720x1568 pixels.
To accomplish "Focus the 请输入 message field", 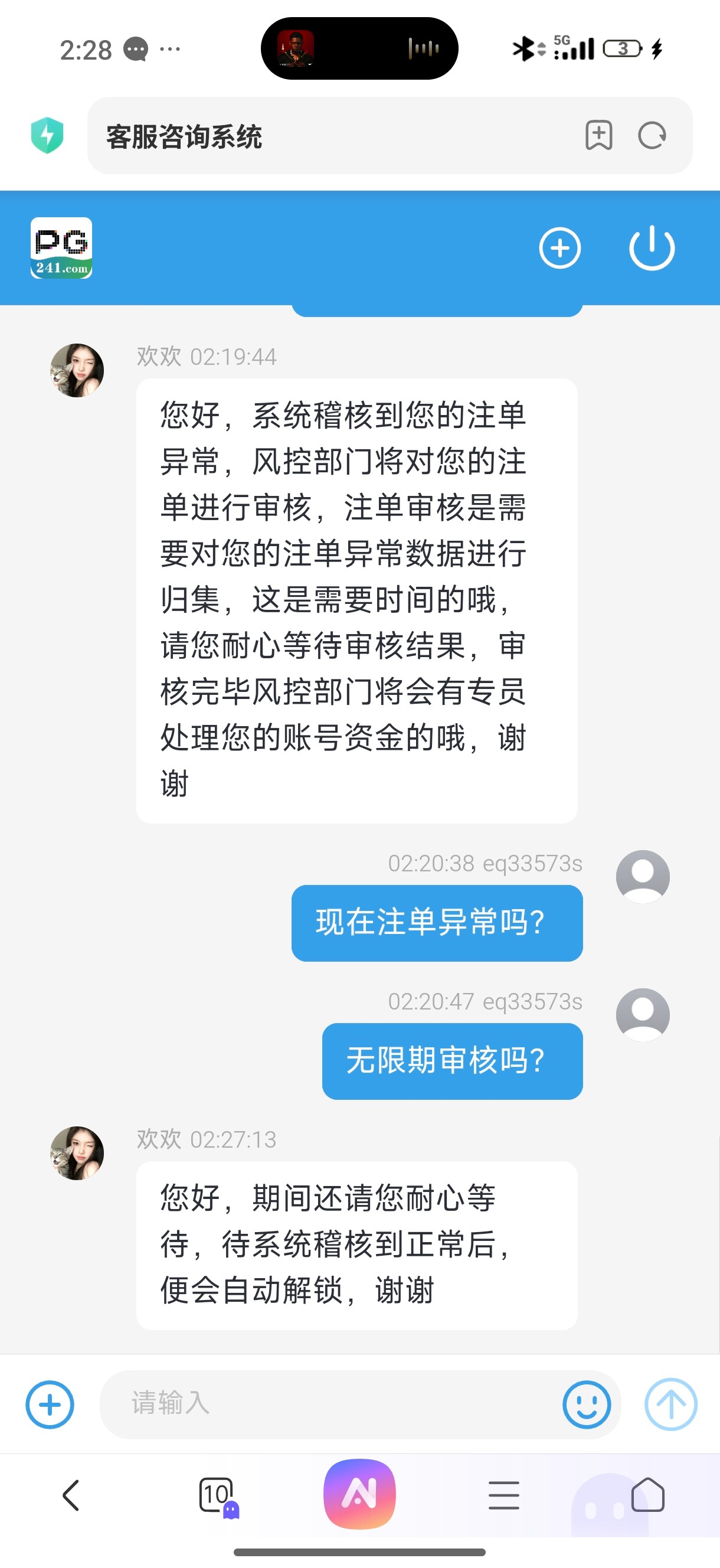I will (x=329, y=1404).
